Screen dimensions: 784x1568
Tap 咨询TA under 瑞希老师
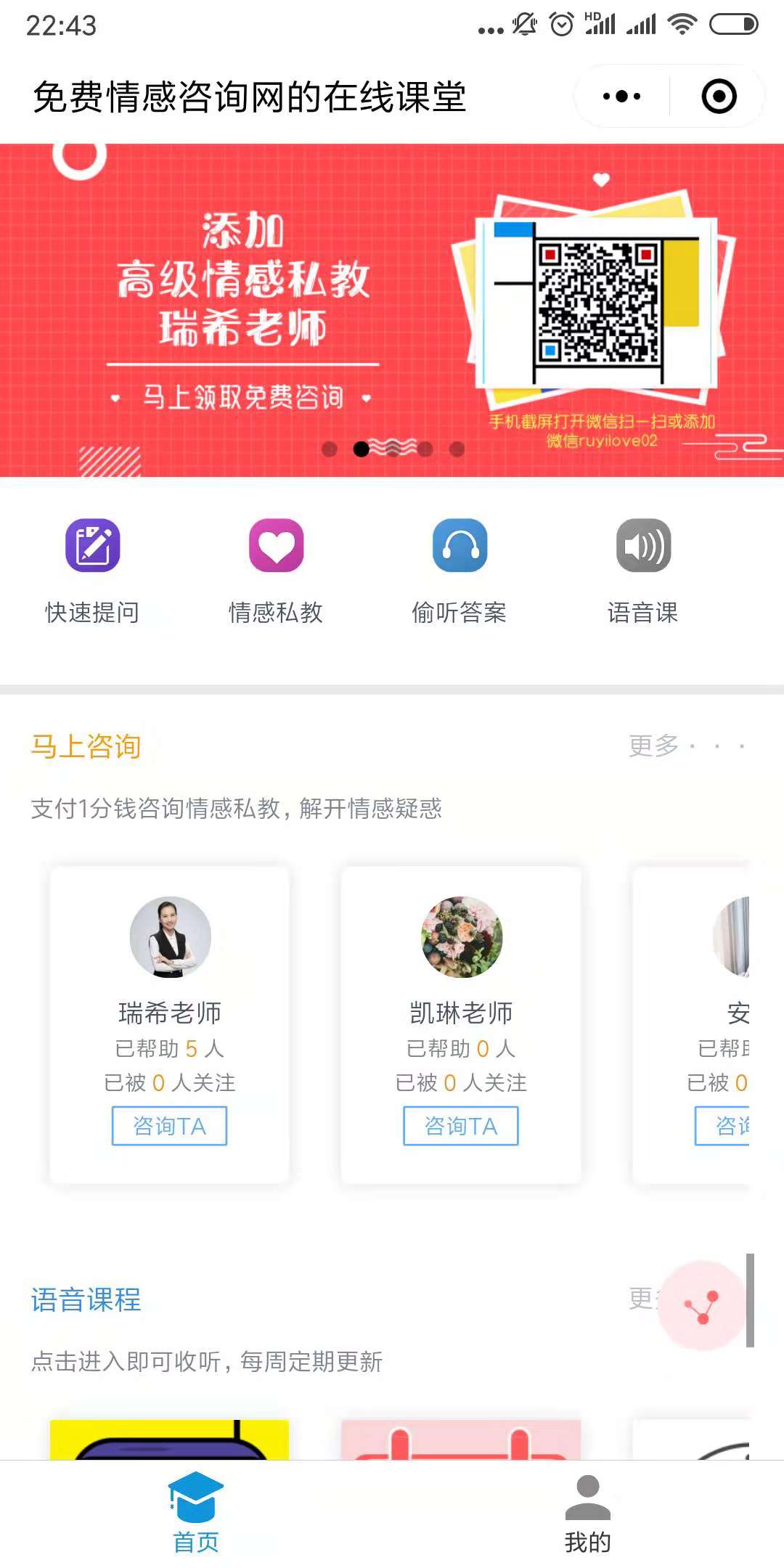click(169, 1126)
